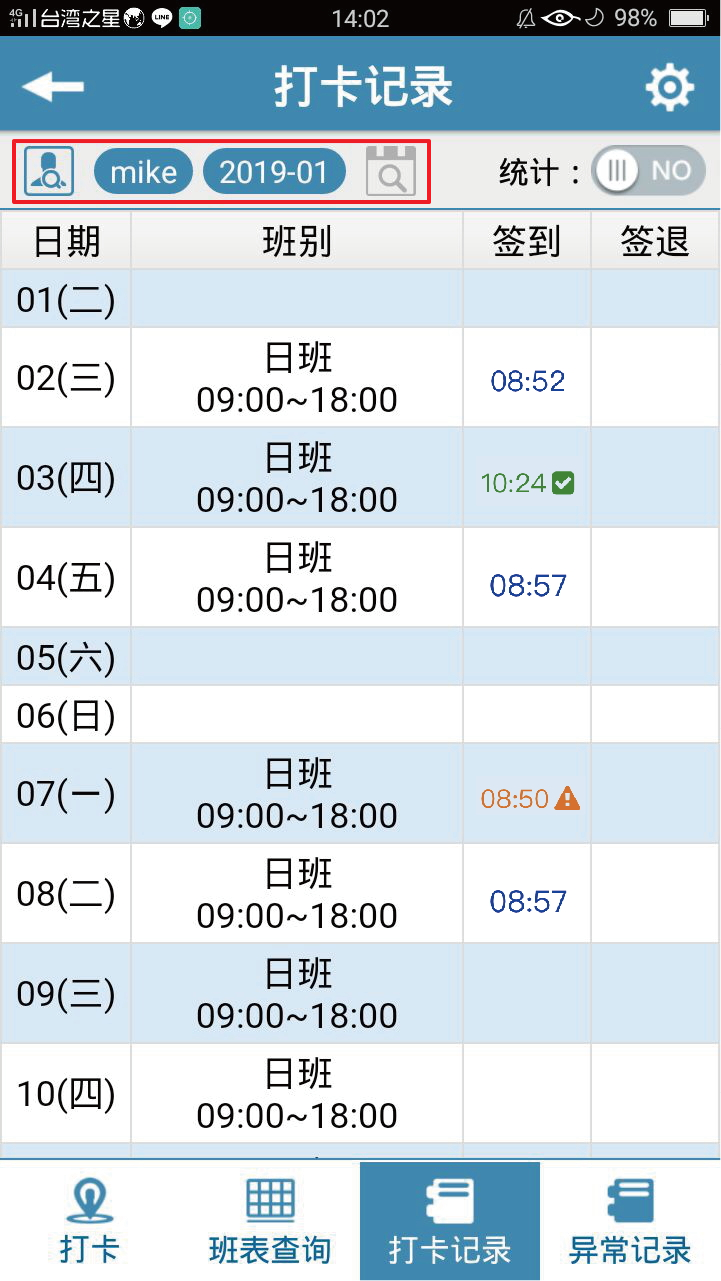Open the settings gear
The width and height of the screenshot is (721, 1281).
pyautogui.click(x=669, y=87)
